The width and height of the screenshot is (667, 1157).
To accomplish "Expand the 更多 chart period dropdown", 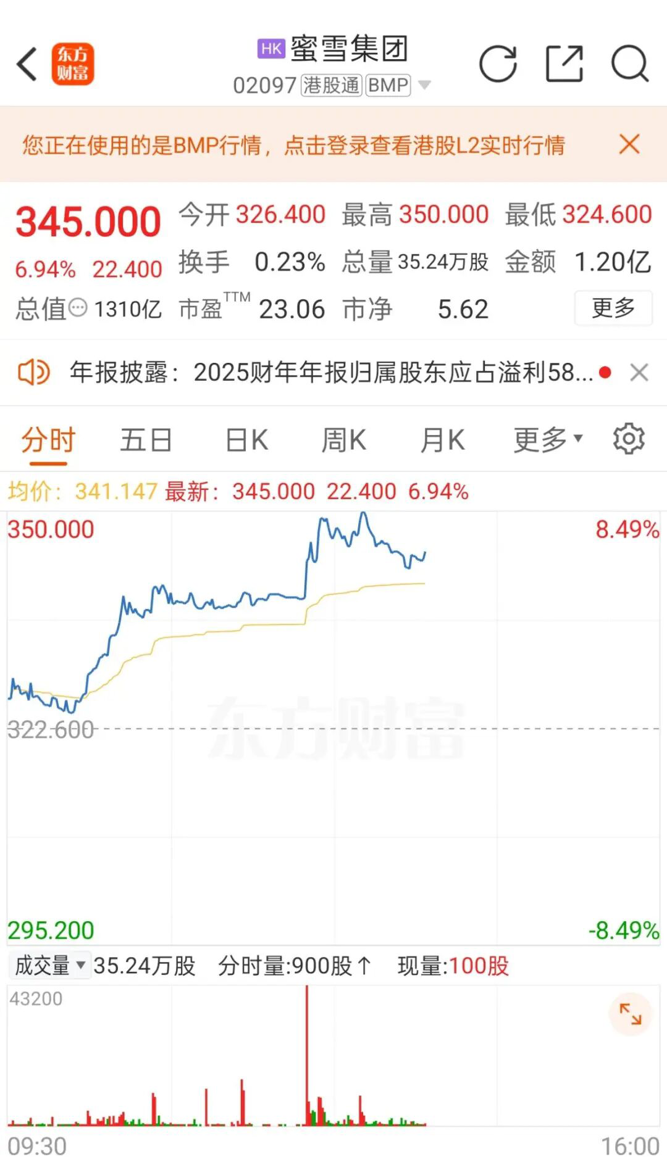I will click(x=548, y=439).
